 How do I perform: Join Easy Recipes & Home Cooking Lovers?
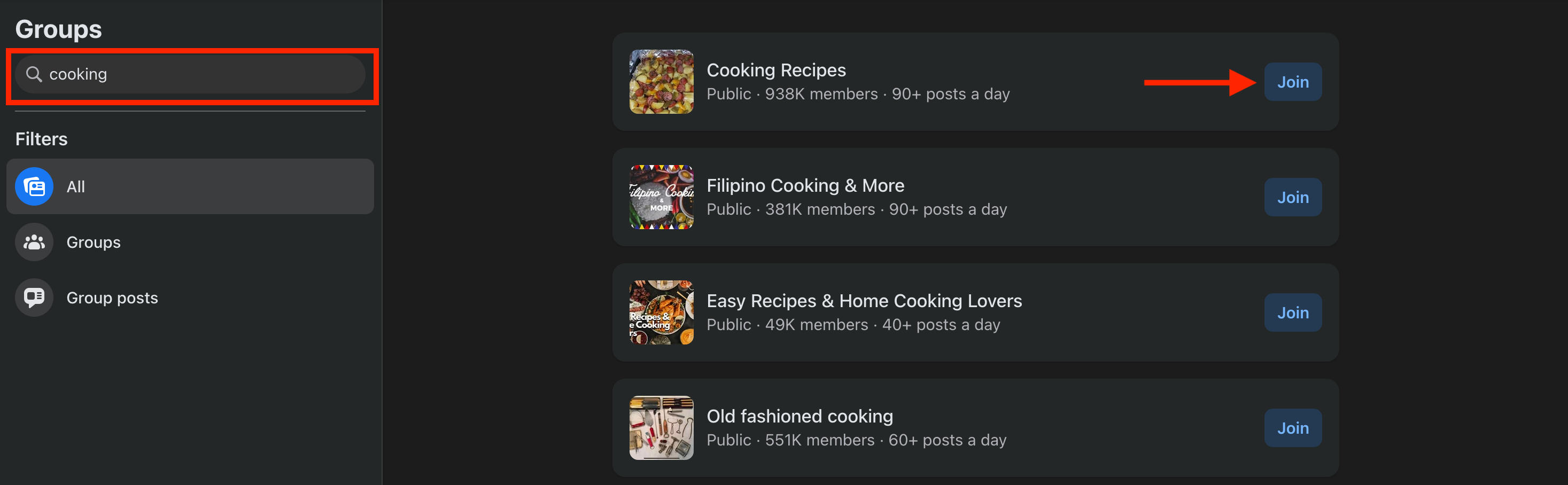tap(1292, 313)
